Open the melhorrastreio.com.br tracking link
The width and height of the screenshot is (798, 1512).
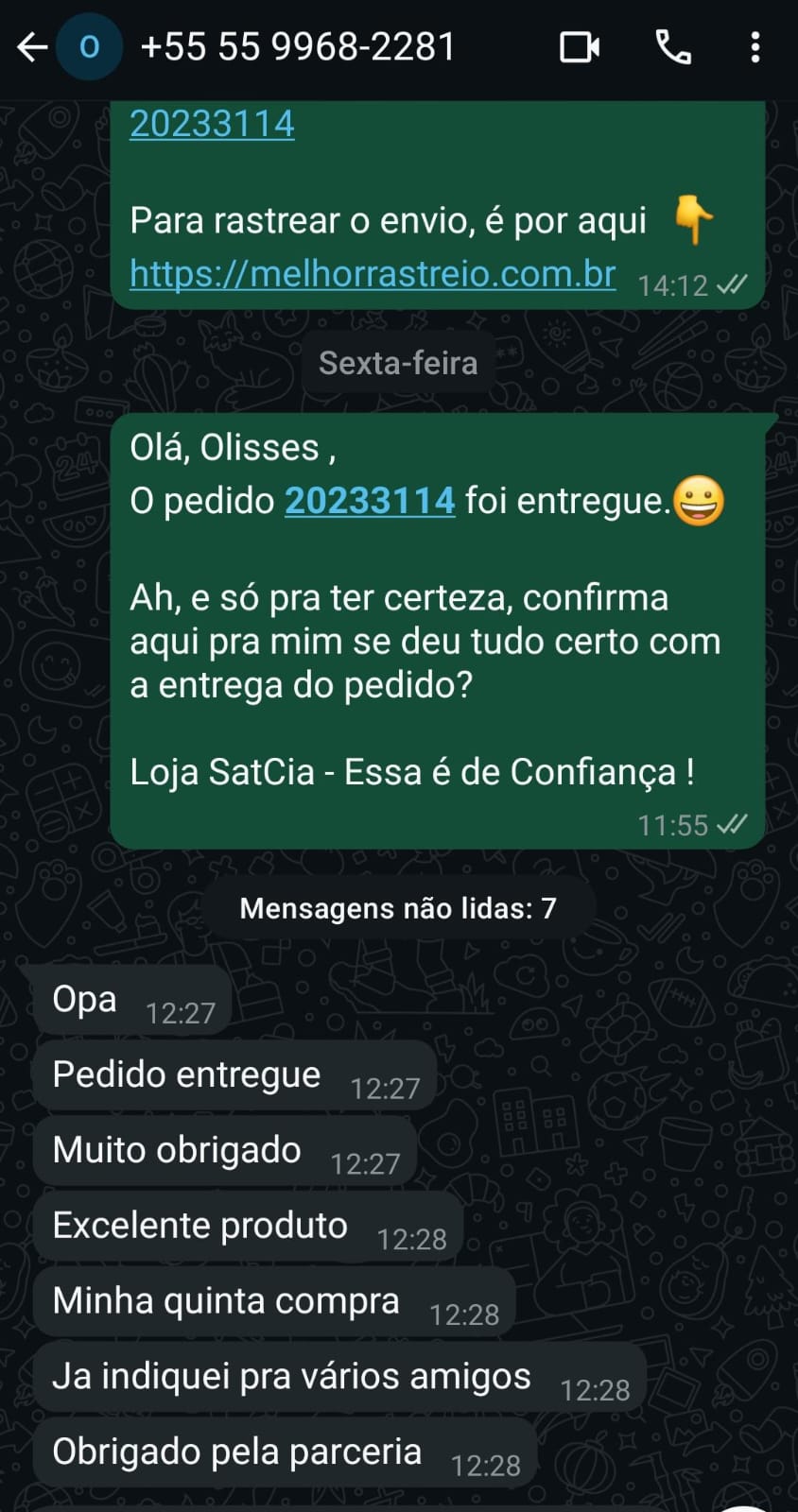373,273
